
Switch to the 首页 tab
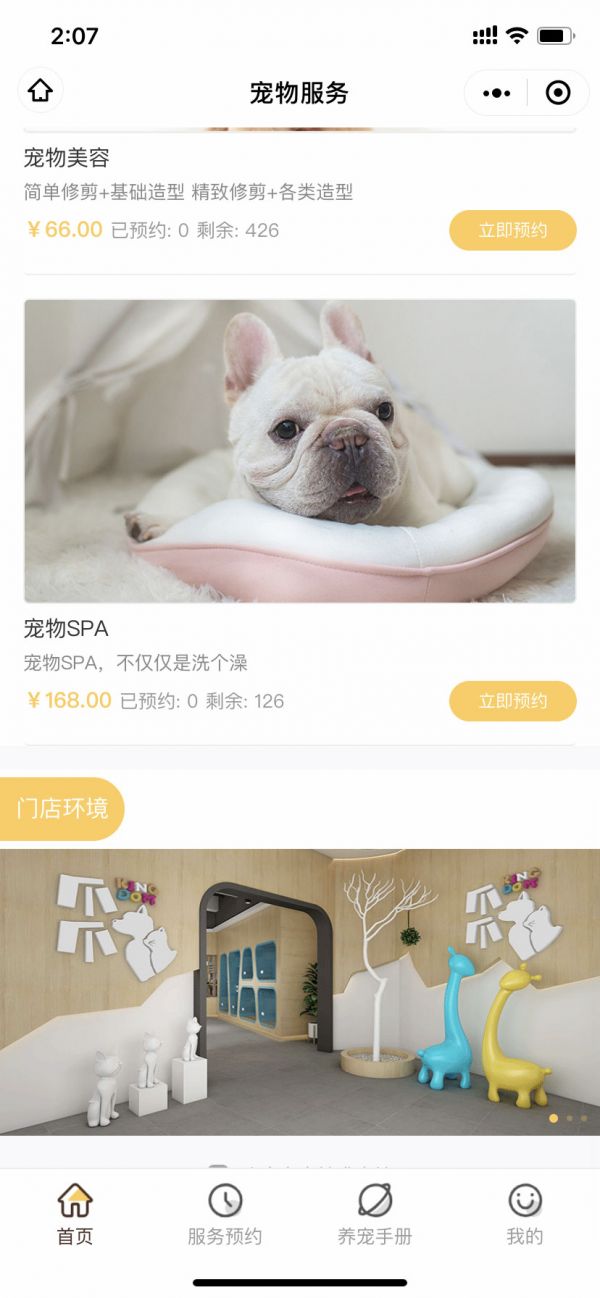point(75,1215)
